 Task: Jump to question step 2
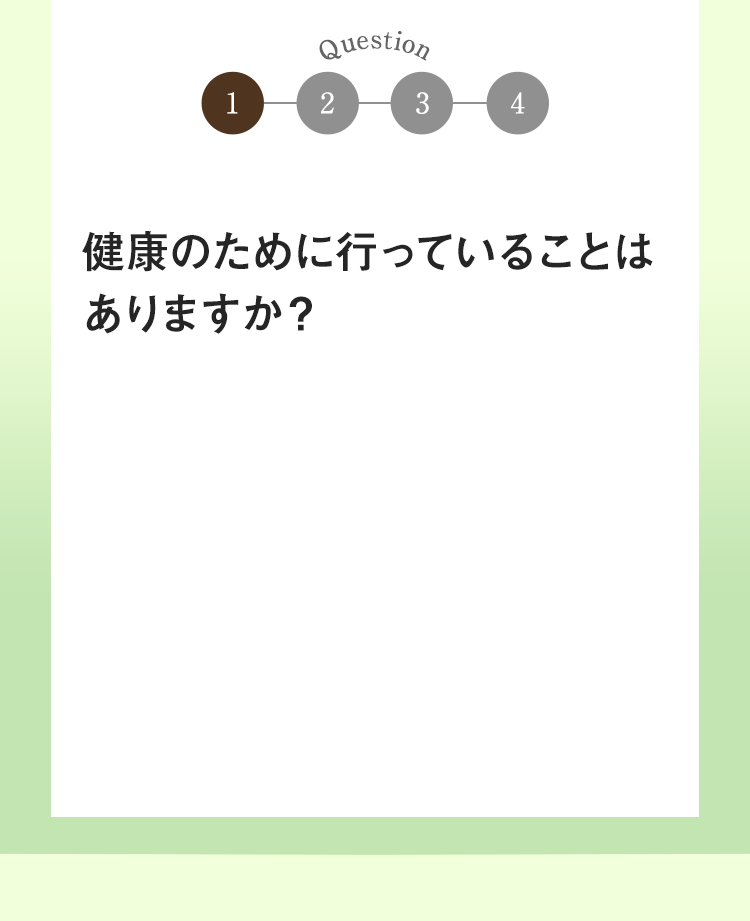tap(328, 103)
